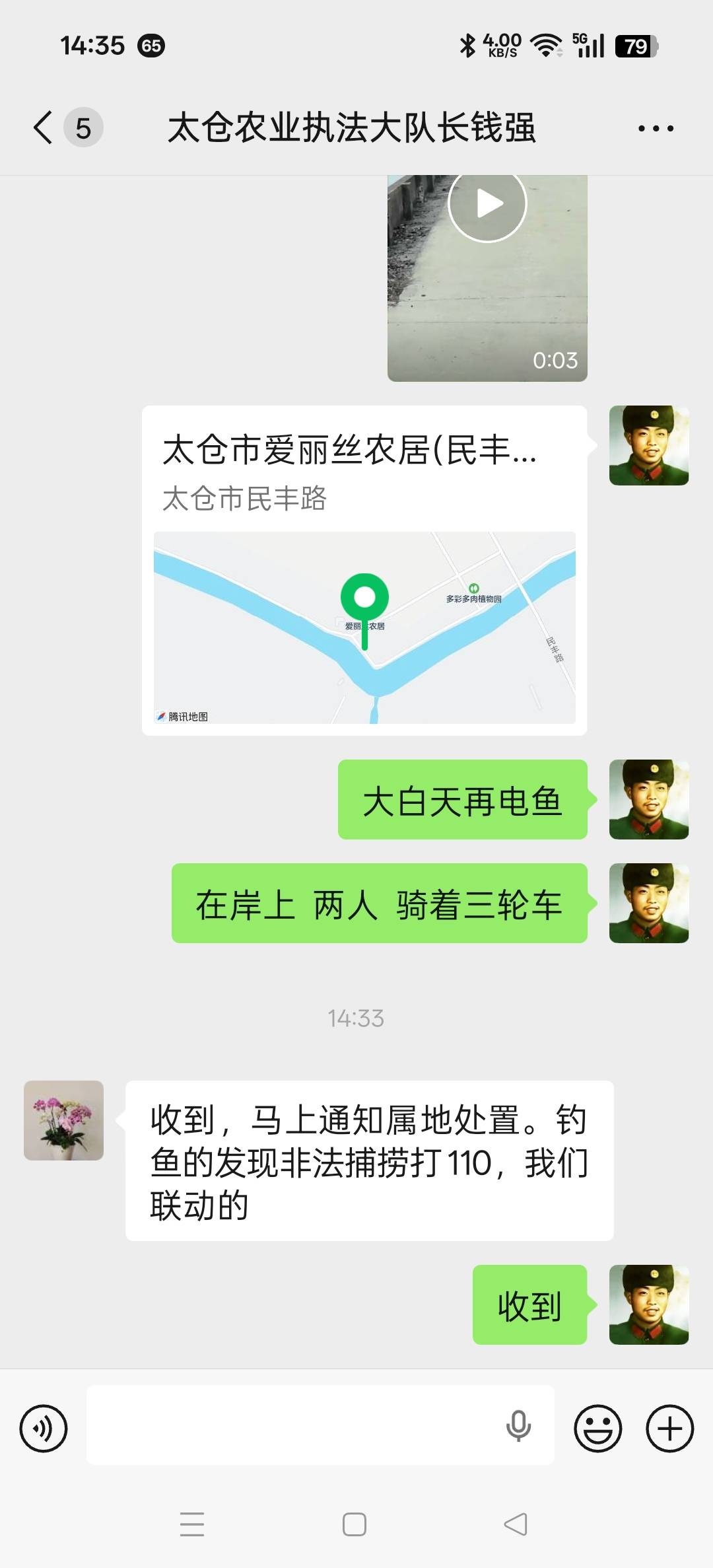
Task: Switch to voice message input
Action: [x=44, y=1428]
